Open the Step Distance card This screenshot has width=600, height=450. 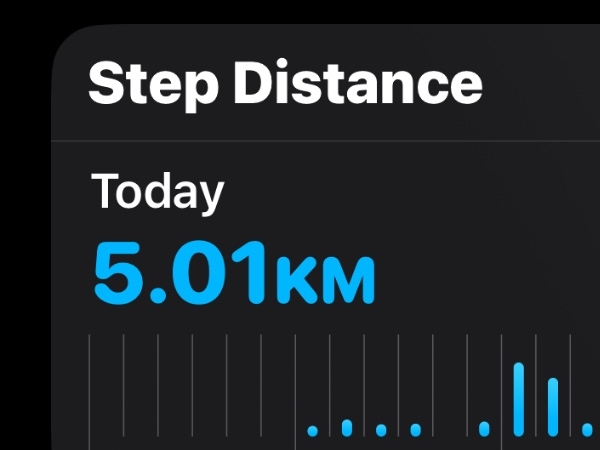[x=285, y=84]
